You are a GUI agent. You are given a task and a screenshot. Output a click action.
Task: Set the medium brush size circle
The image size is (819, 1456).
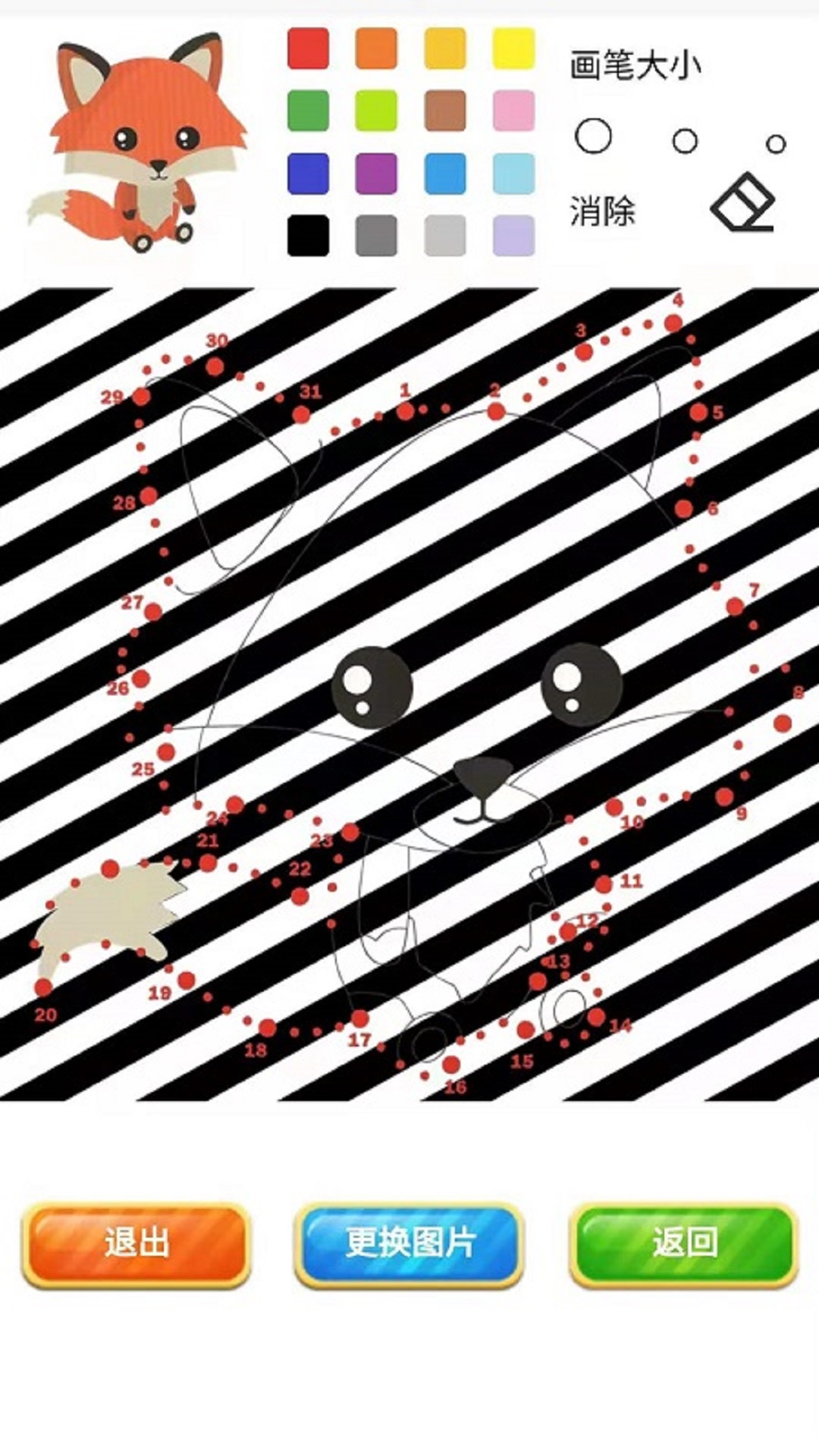click(x=685, y=141)
